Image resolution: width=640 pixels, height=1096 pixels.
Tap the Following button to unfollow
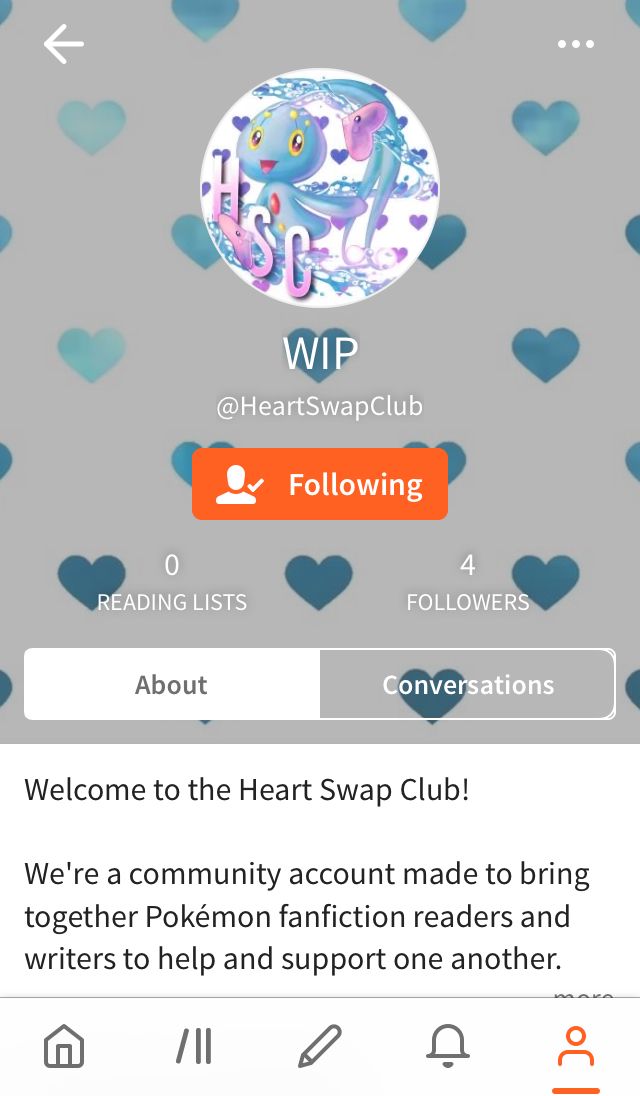coord(320,485)
